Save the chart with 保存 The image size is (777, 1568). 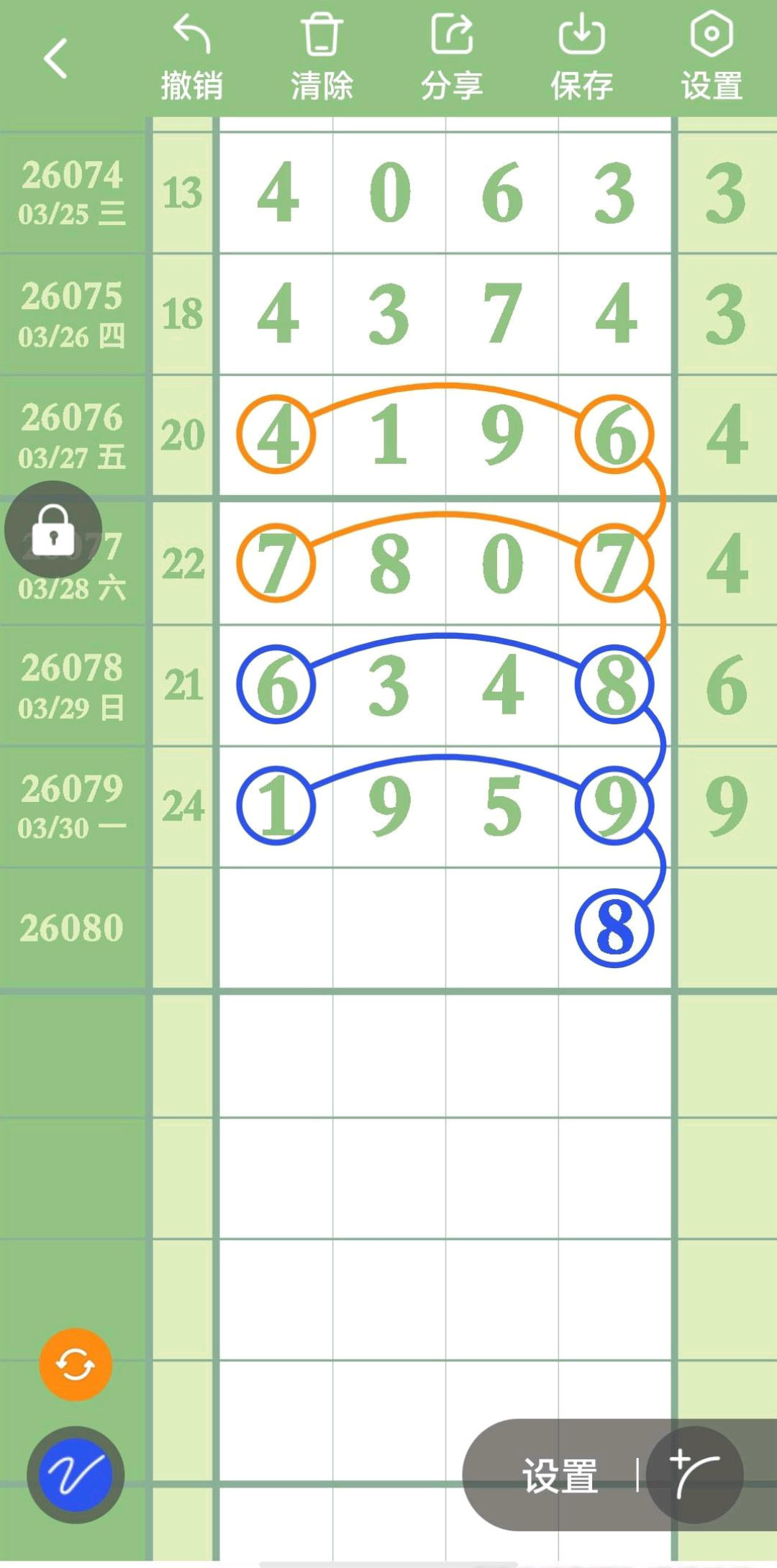(581, 58)
